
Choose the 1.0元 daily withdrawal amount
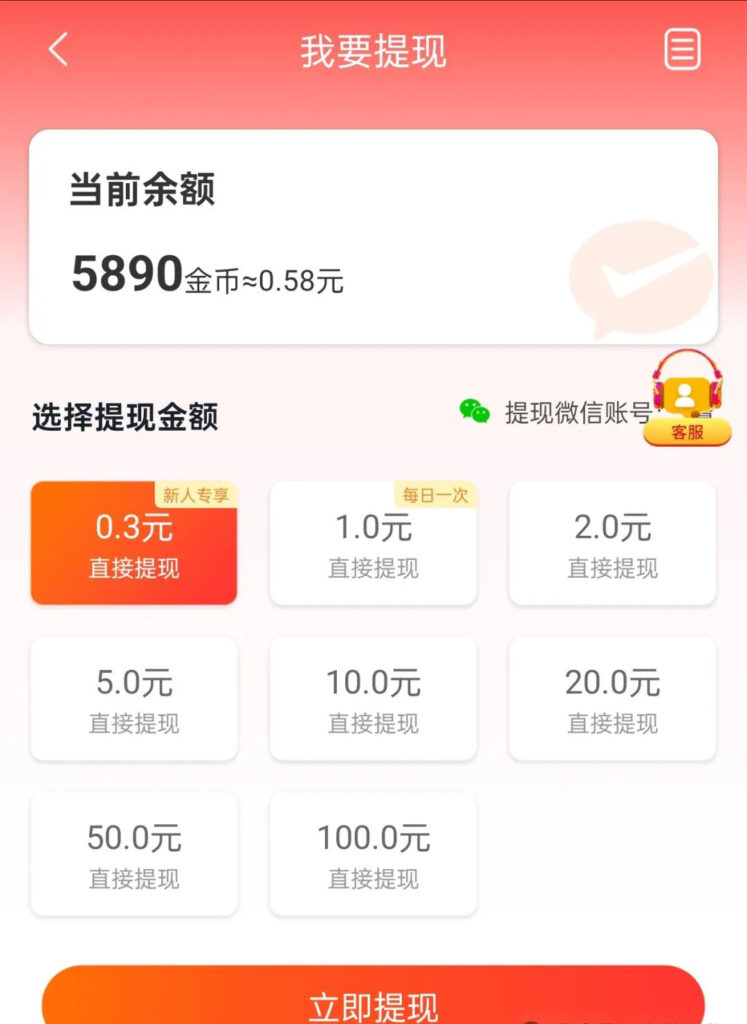(x=373, y=544)
